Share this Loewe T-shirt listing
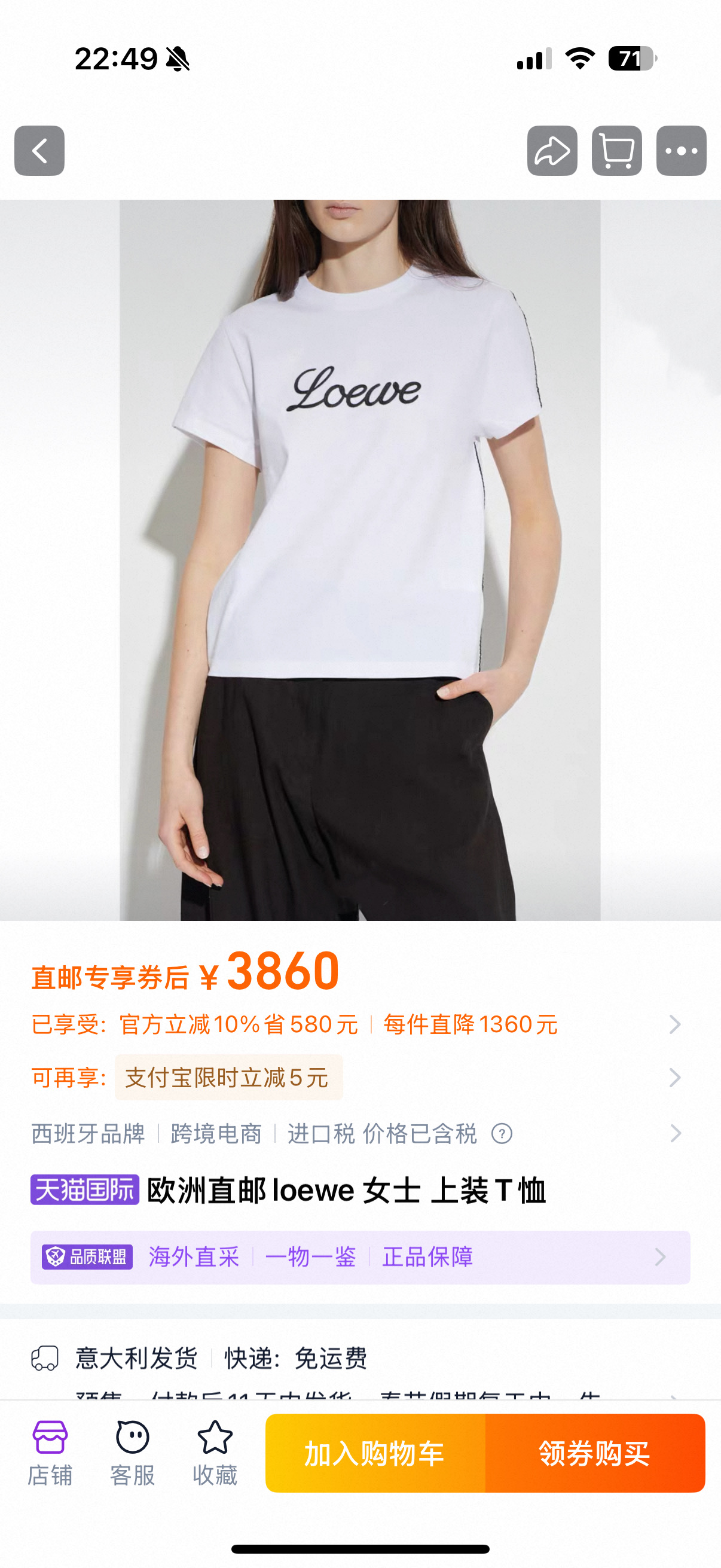The image size is (721, 1568). click(552, 151)
